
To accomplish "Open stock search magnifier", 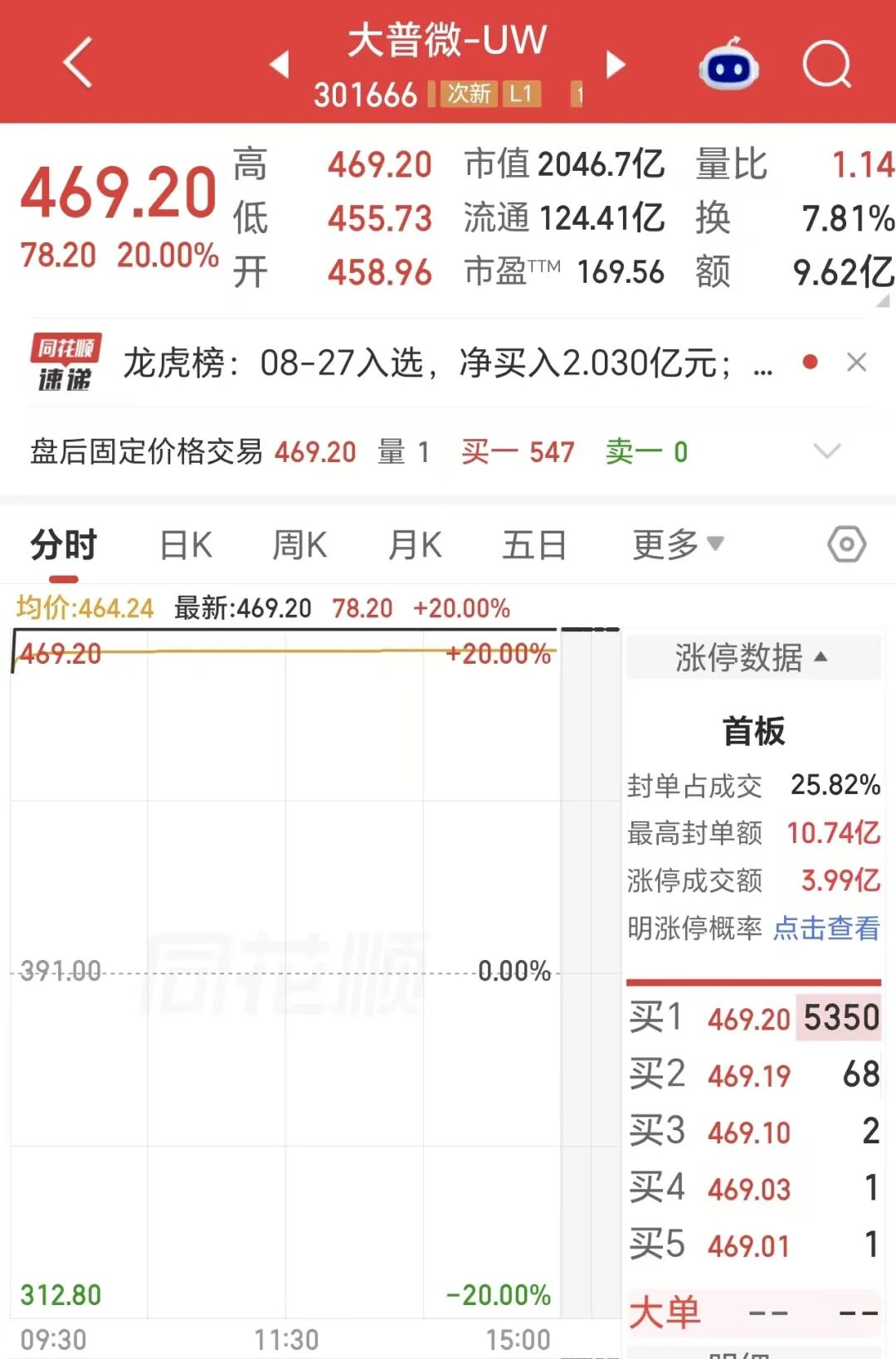I will (x=827, y=64).
